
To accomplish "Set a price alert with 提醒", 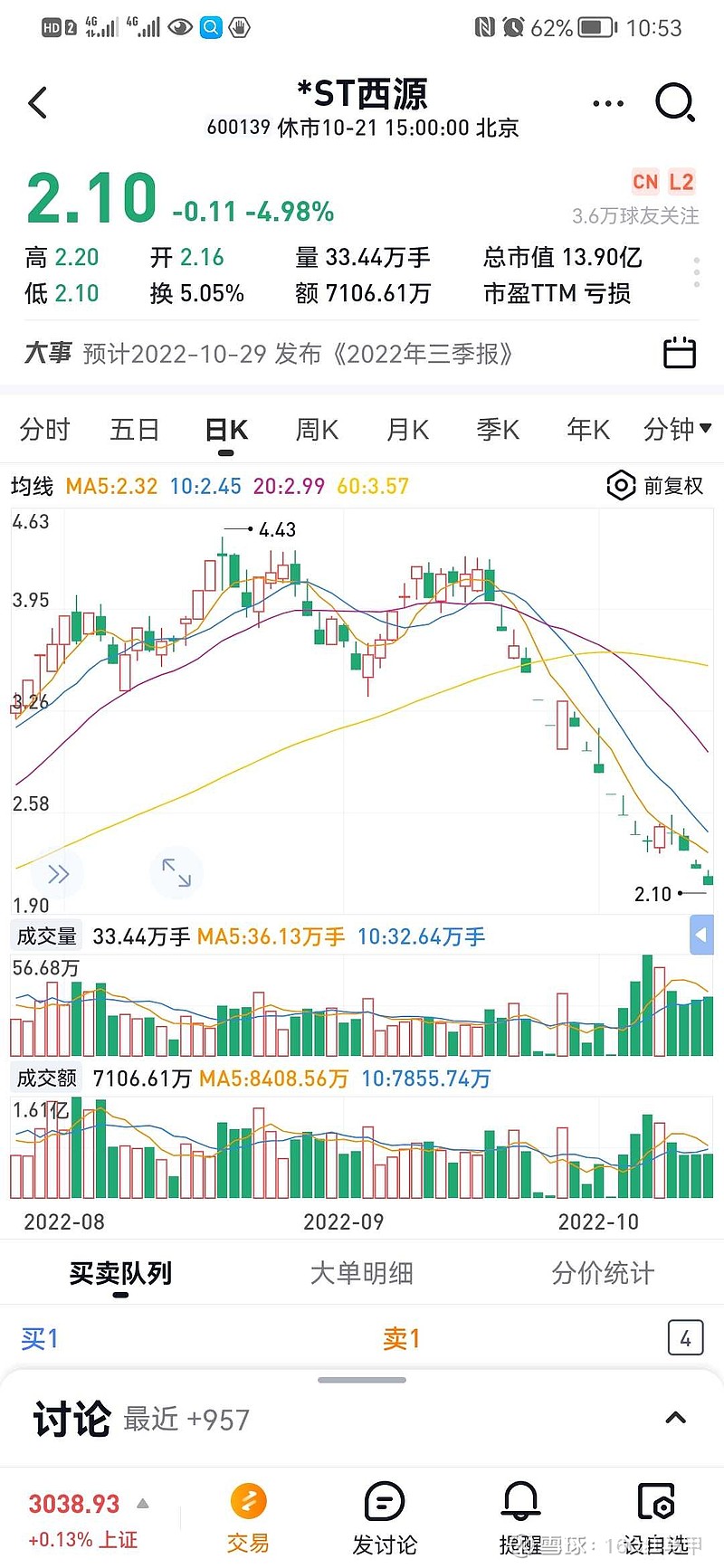I will pyautogui.click(x=521, y=1519).
